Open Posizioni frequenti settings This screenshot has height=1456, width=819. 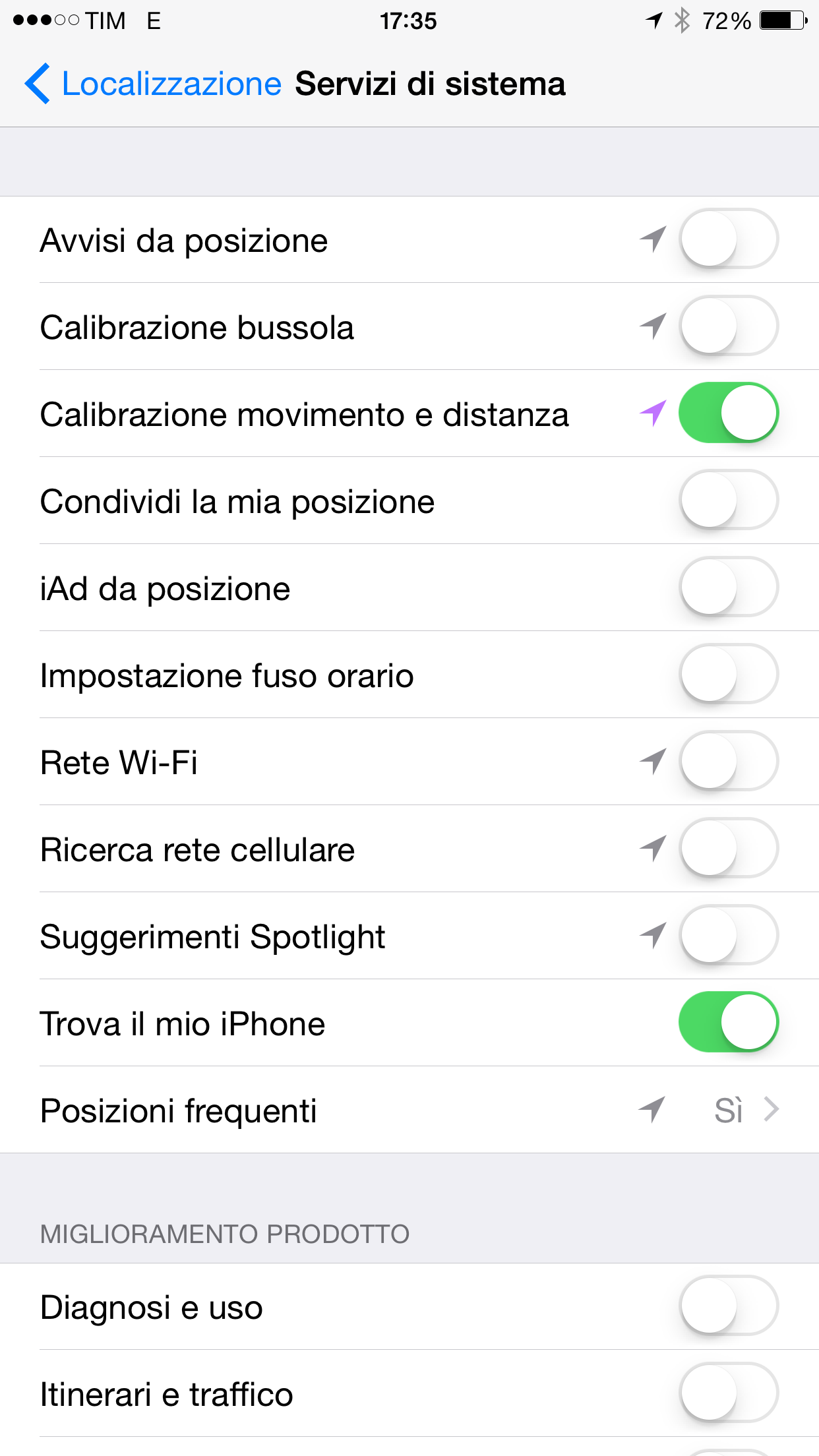click(409, 1110)
